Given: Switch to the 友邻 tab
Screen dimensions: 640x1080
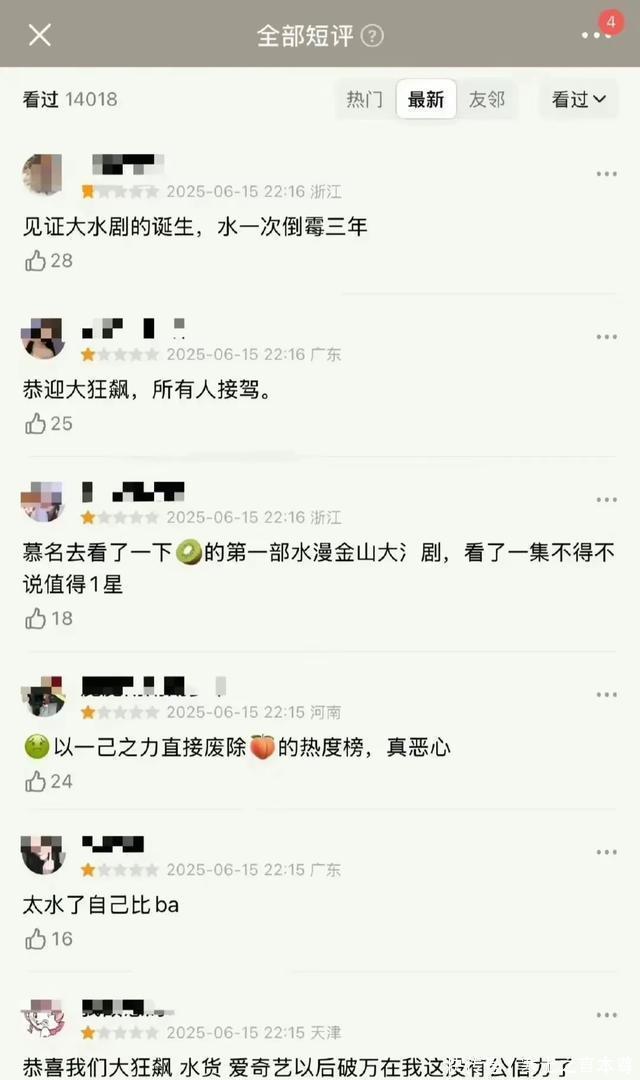Looking at the screenshot, I should pos(487,99).
